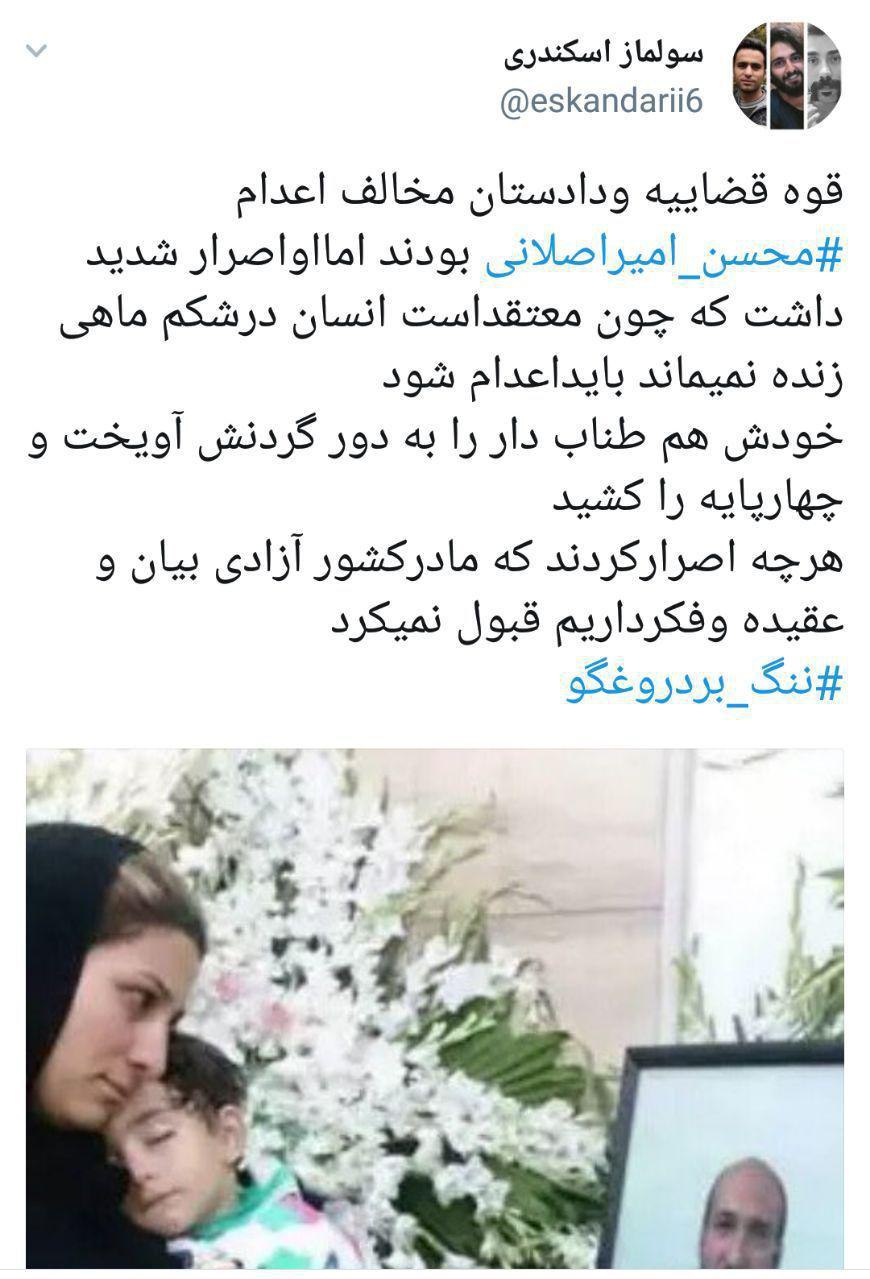
Task: View the attached tweet photo full screen
Action: (434, 1010)
